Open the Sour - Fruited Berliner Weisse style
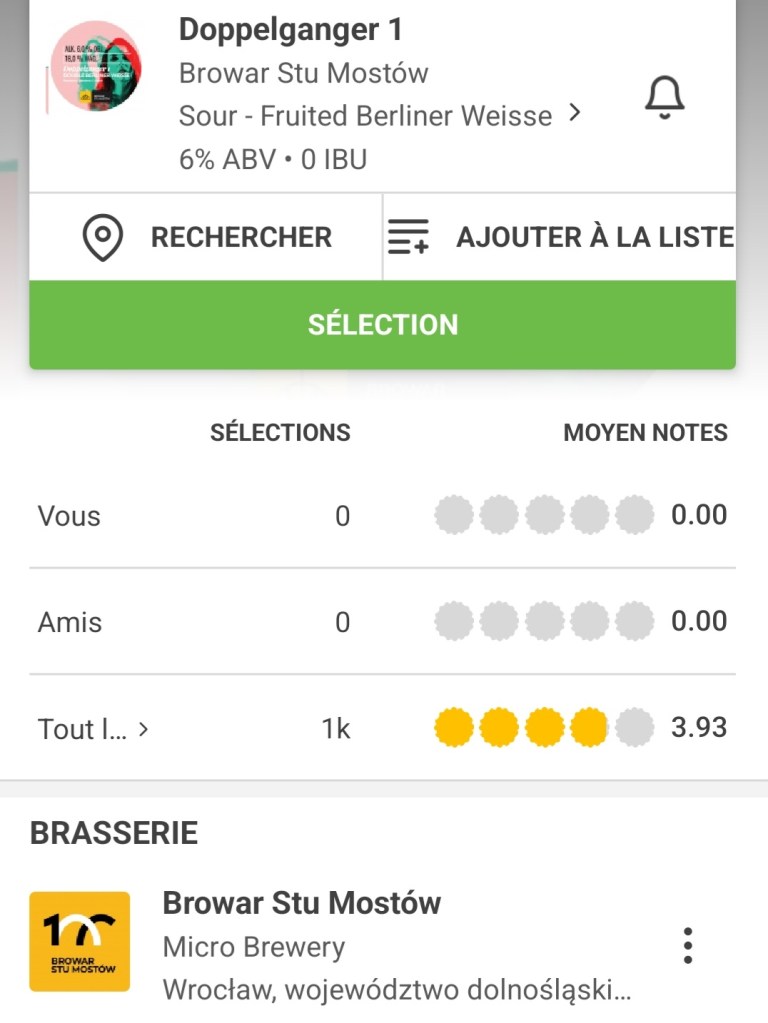768x1023 pixels. [x=379, y=116]
